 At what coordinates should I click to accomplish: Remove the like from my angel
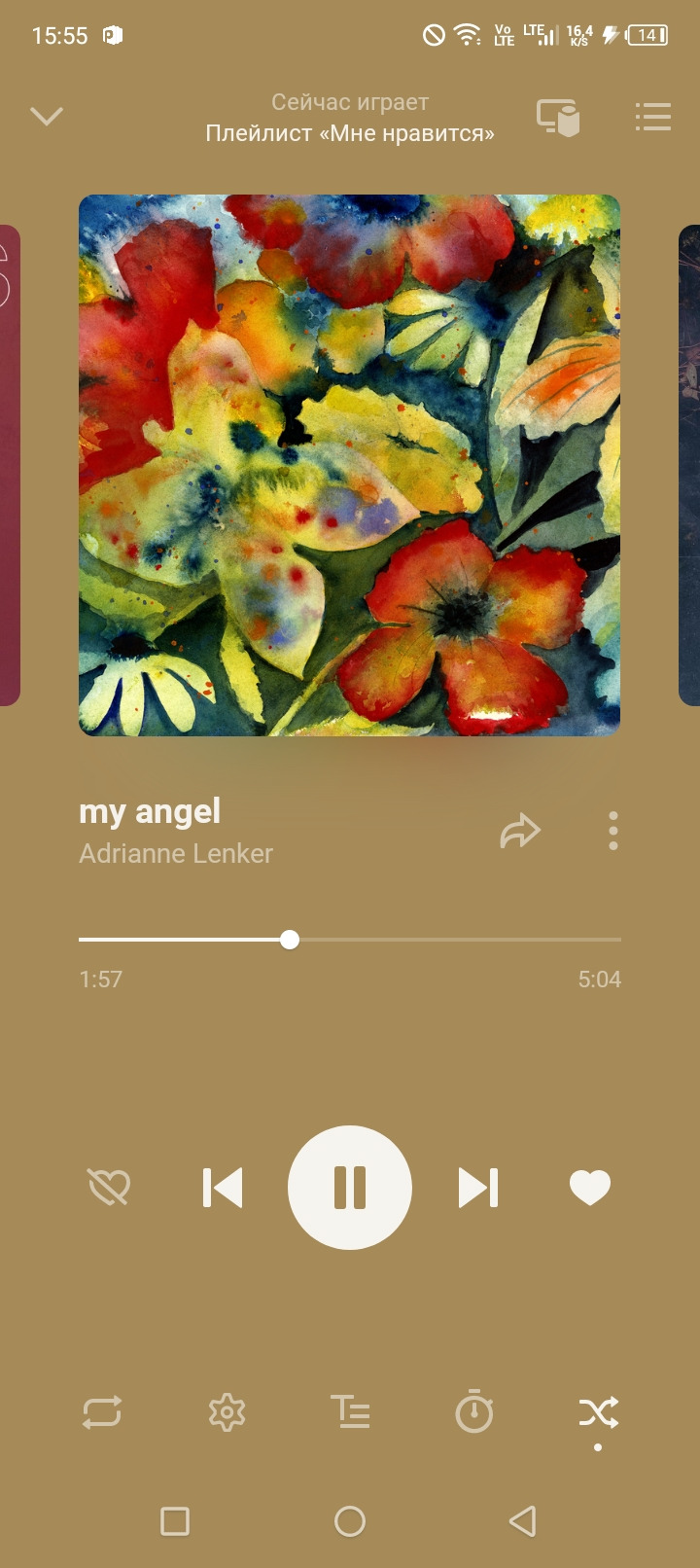coord(589,1188)
